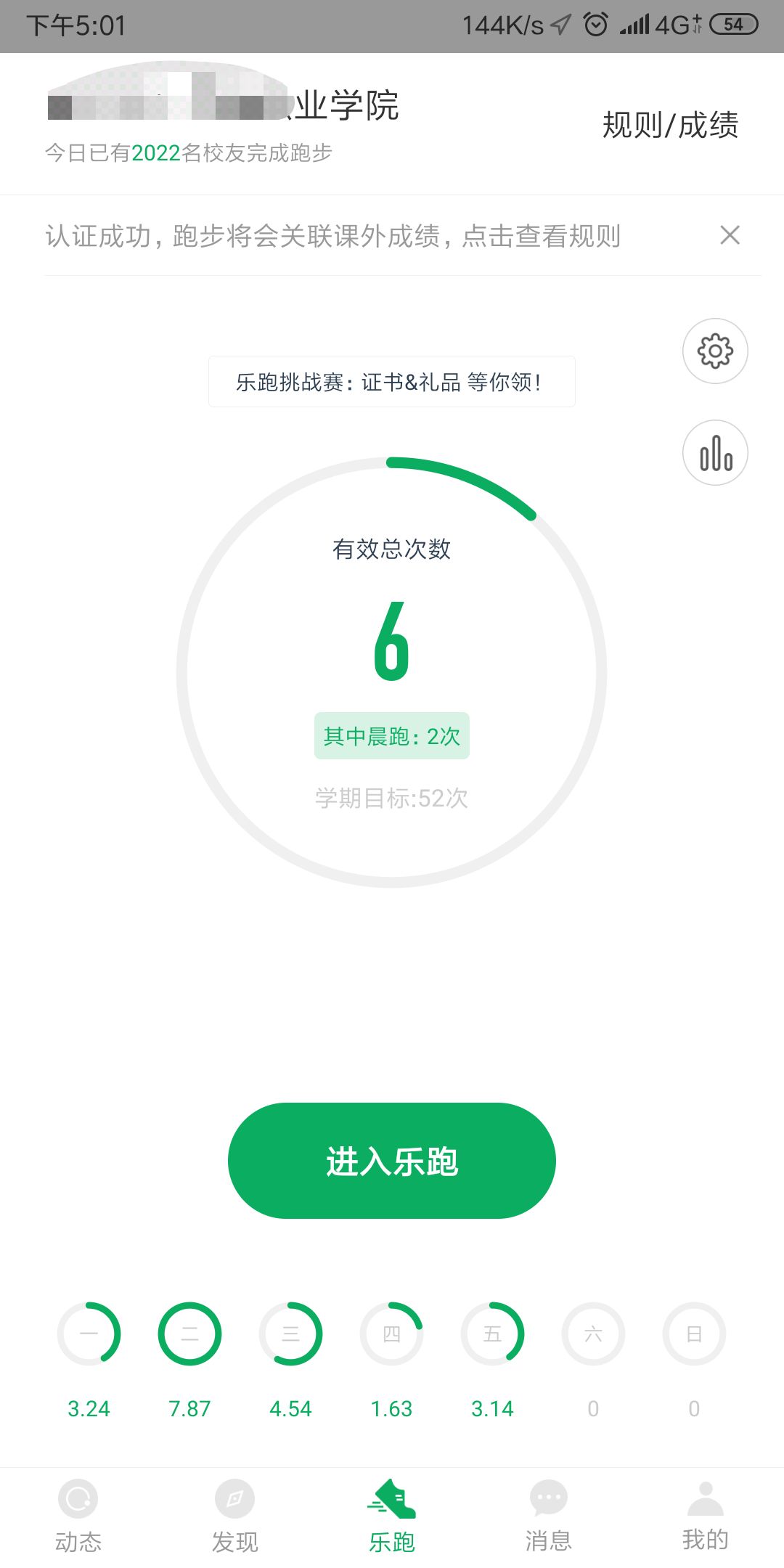The width and height of the screenshot is (784, 1568).
Task: Open the 乐跑挑战赛 challenge banner
Action: point(392,382)
